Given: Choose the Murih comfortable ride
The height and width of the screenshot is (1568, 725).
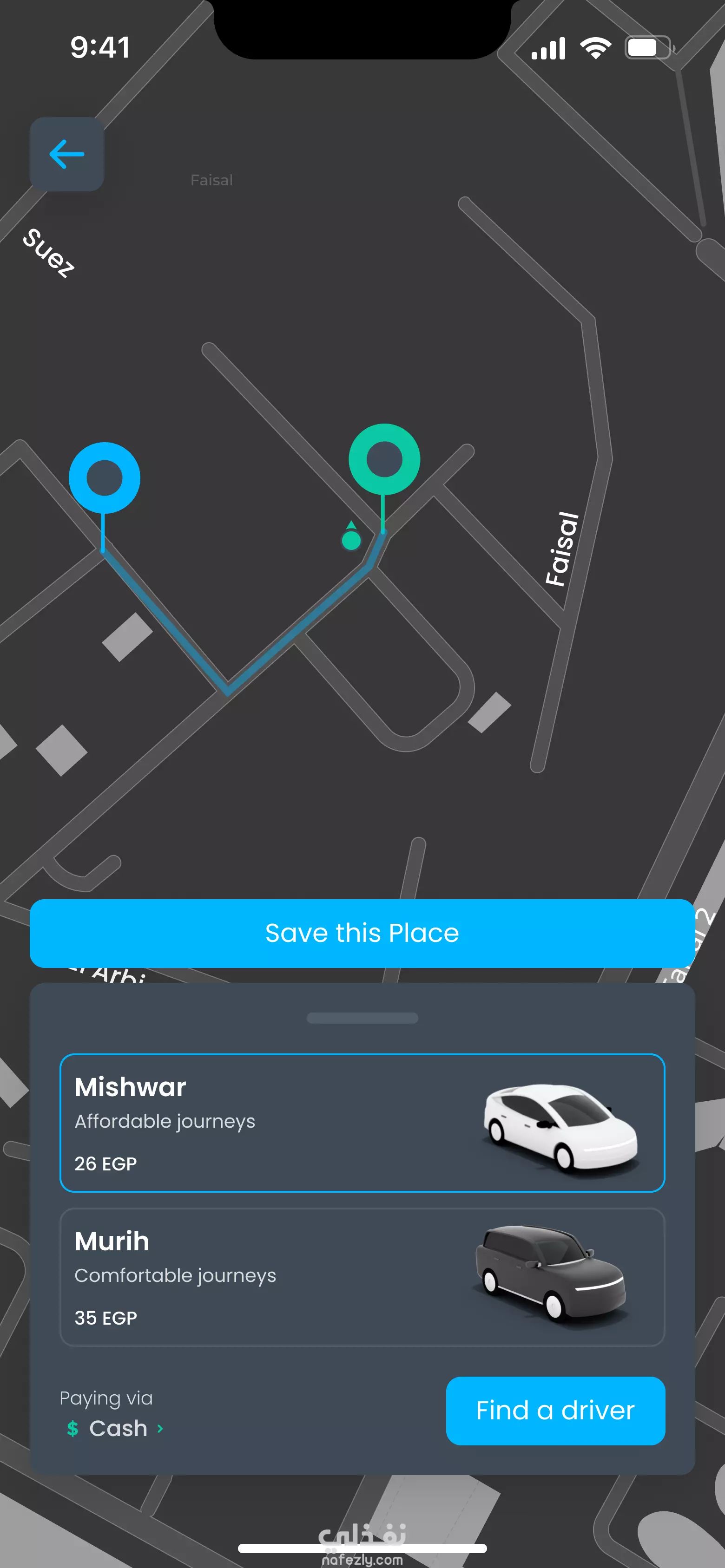Looking at the screenshot, I should [362, 1277].
